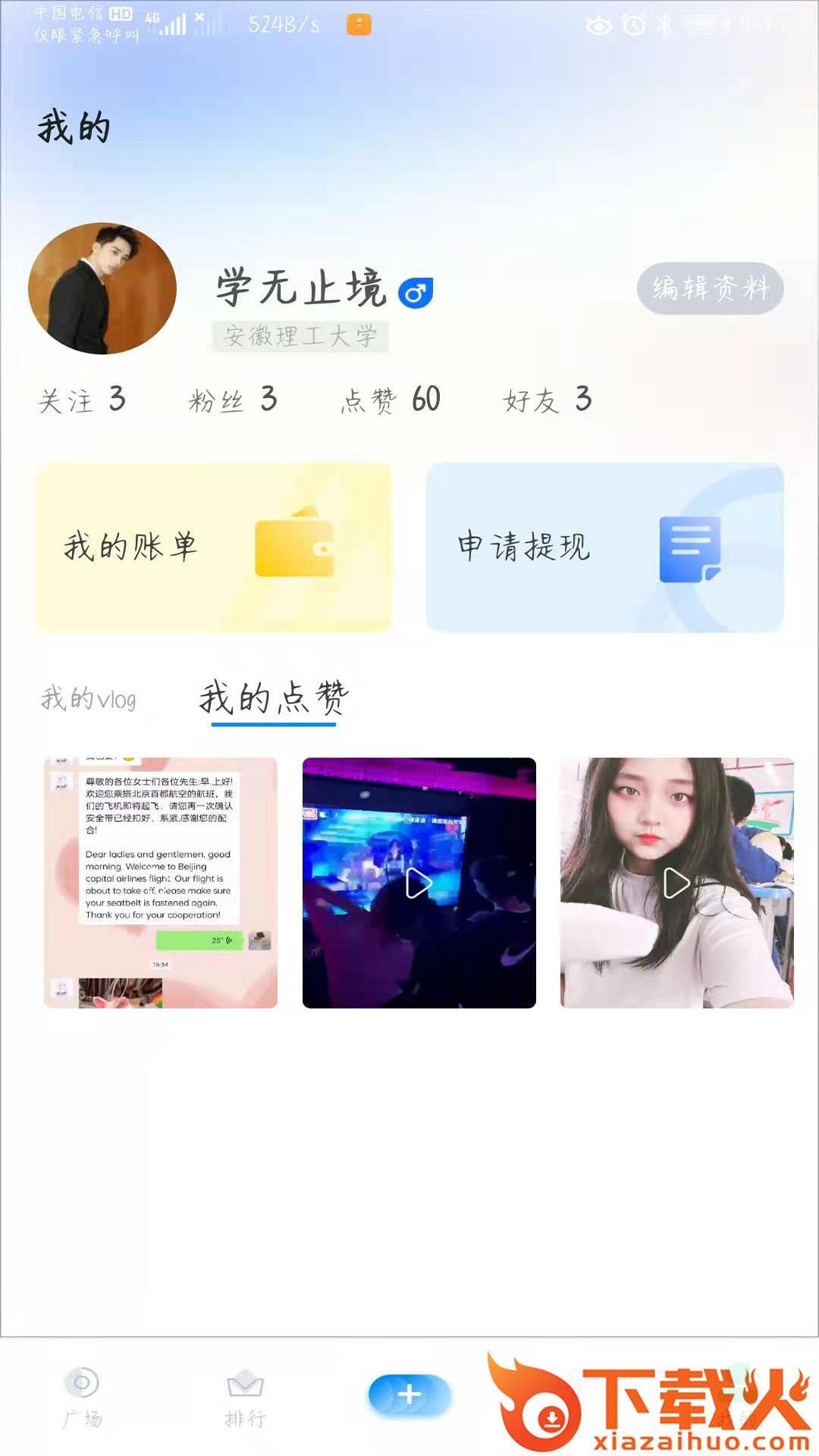The image size is (819, 1456).
Task: Open the profile avatar photo
Action: click(x=102, y=288)
